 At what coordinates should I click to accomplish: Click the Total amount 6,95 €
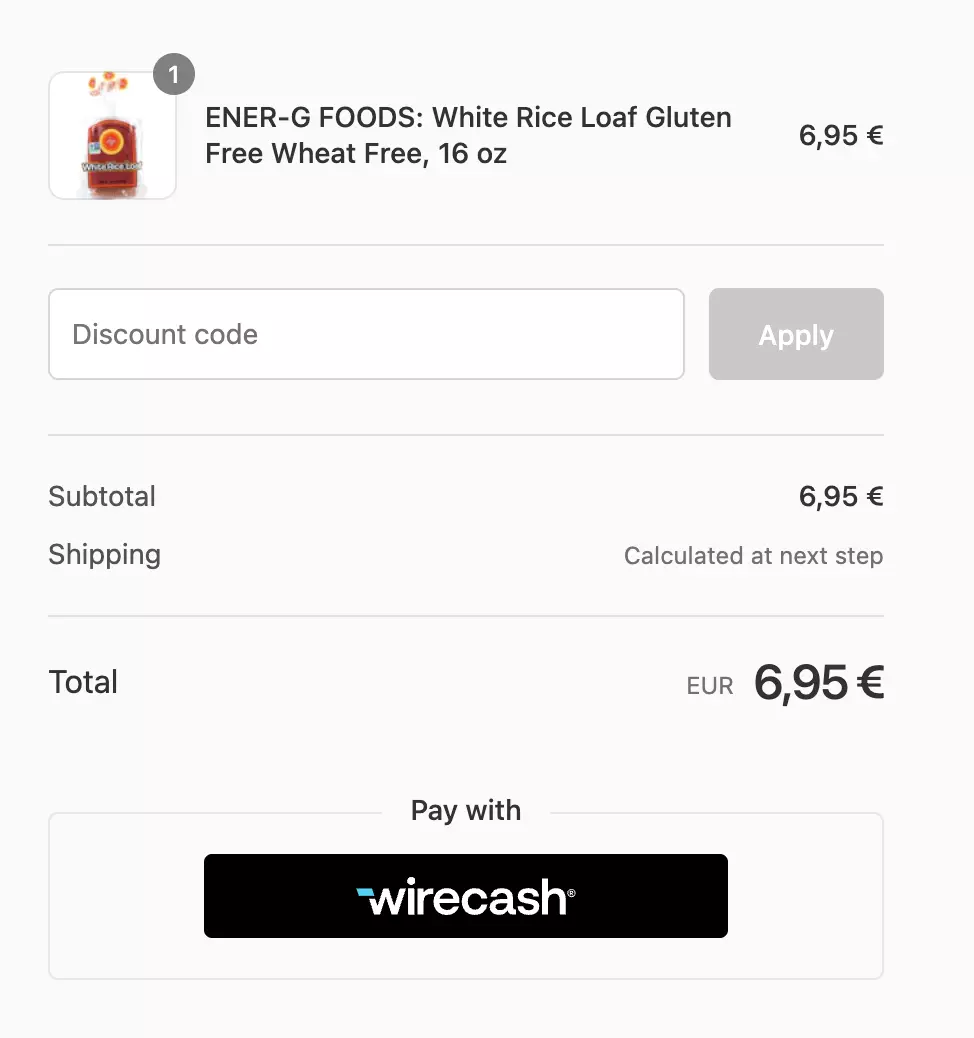(x=819, y=682)
